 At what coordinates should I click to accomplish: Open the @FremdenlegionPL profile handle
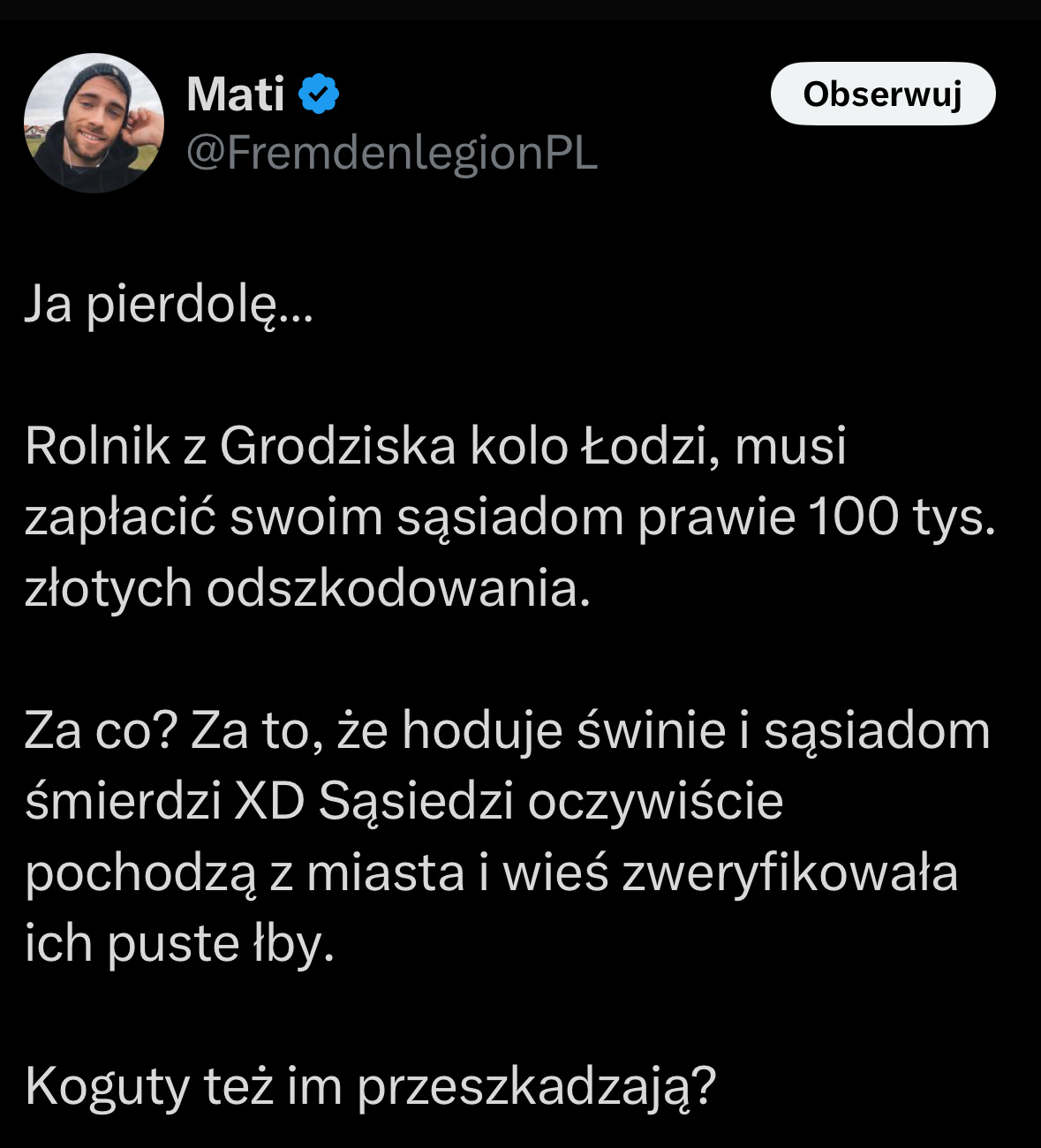pos(392,153)
